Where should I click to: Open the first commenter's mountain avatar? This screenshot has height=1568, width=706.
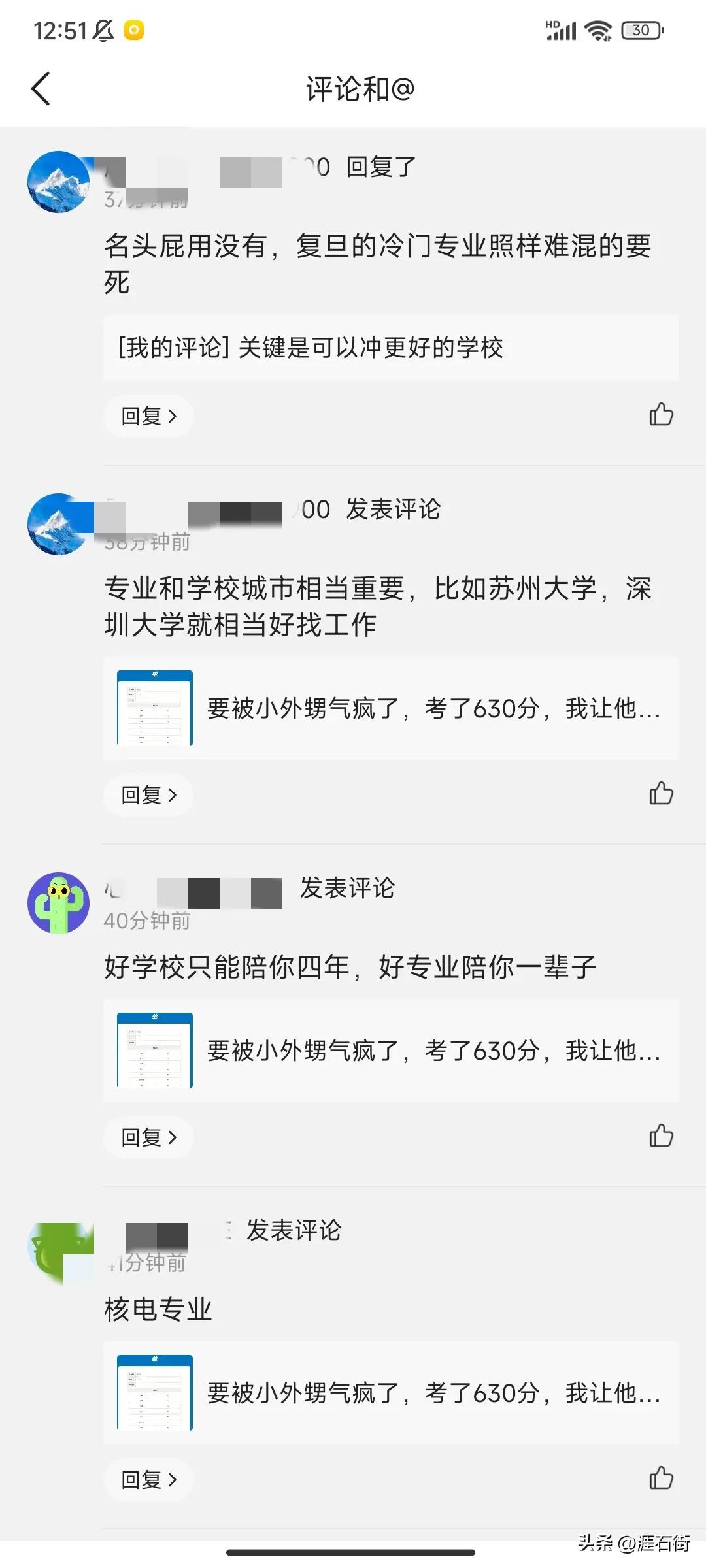[58, 181]
